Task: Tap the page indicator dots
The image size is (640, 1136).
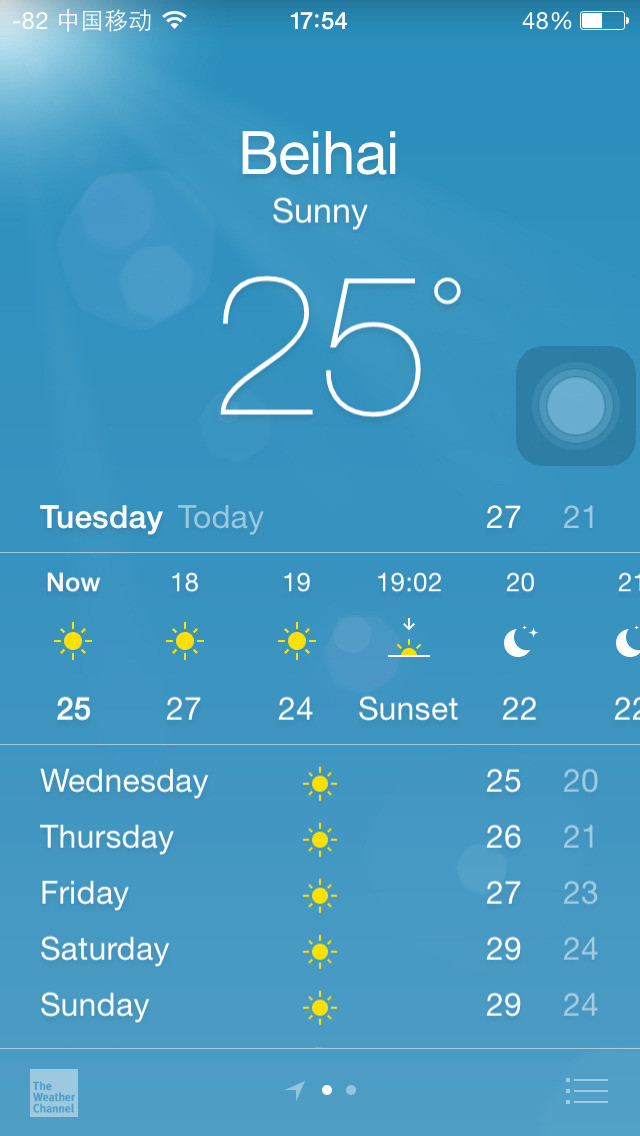Action: click(x=338, y=1090)
